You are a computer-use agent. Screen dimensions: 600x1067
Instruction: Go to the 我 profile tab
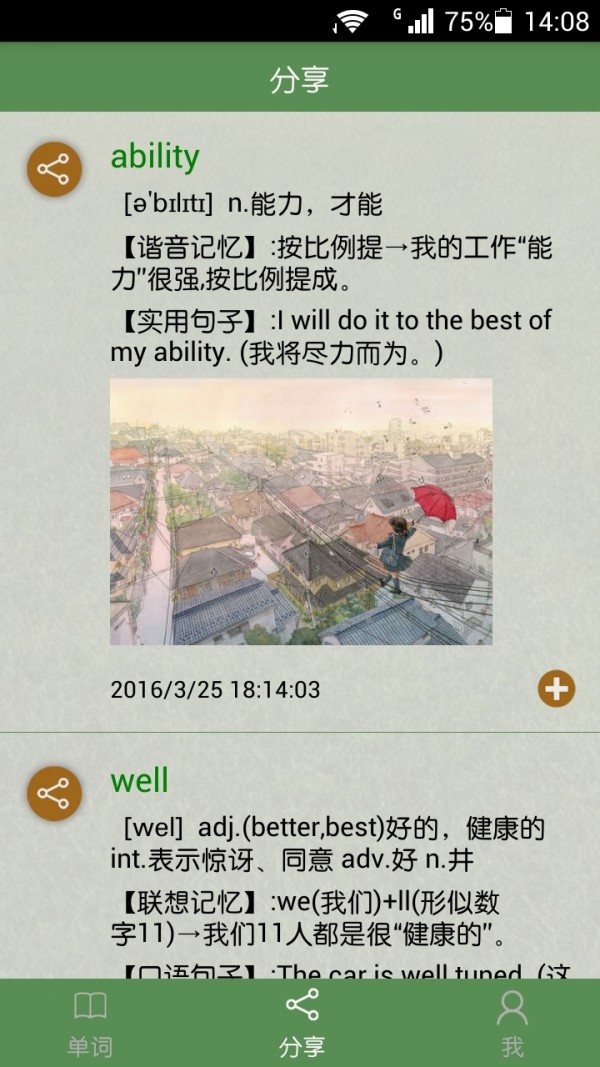click(511, 1023)
